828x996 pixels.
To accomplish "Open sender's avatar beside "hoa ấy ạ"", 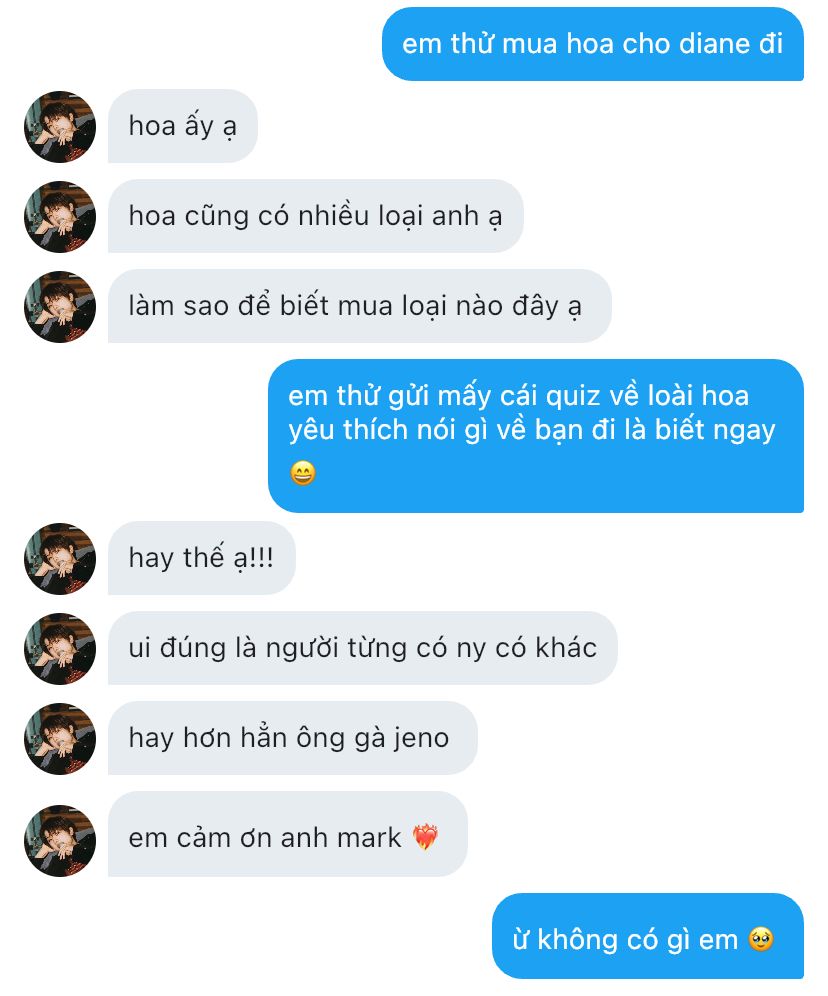I will 60,127.
